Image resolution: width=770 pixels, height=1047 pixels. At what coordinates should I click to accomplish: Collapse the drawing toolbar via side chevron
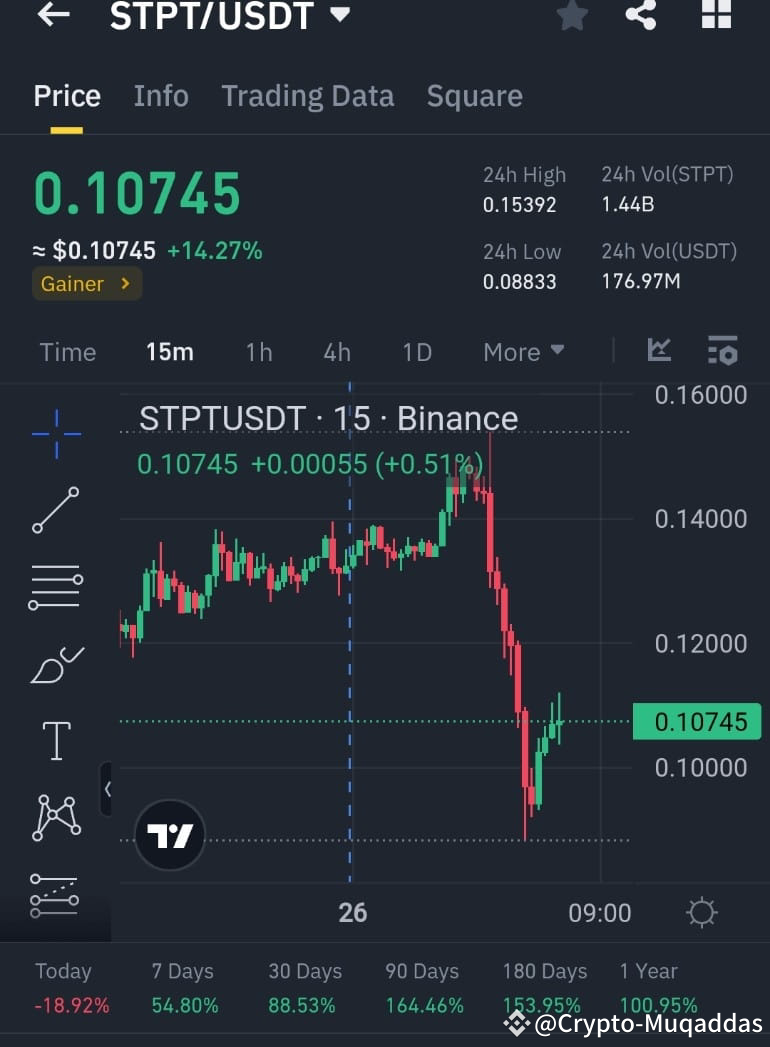(108, 789)
